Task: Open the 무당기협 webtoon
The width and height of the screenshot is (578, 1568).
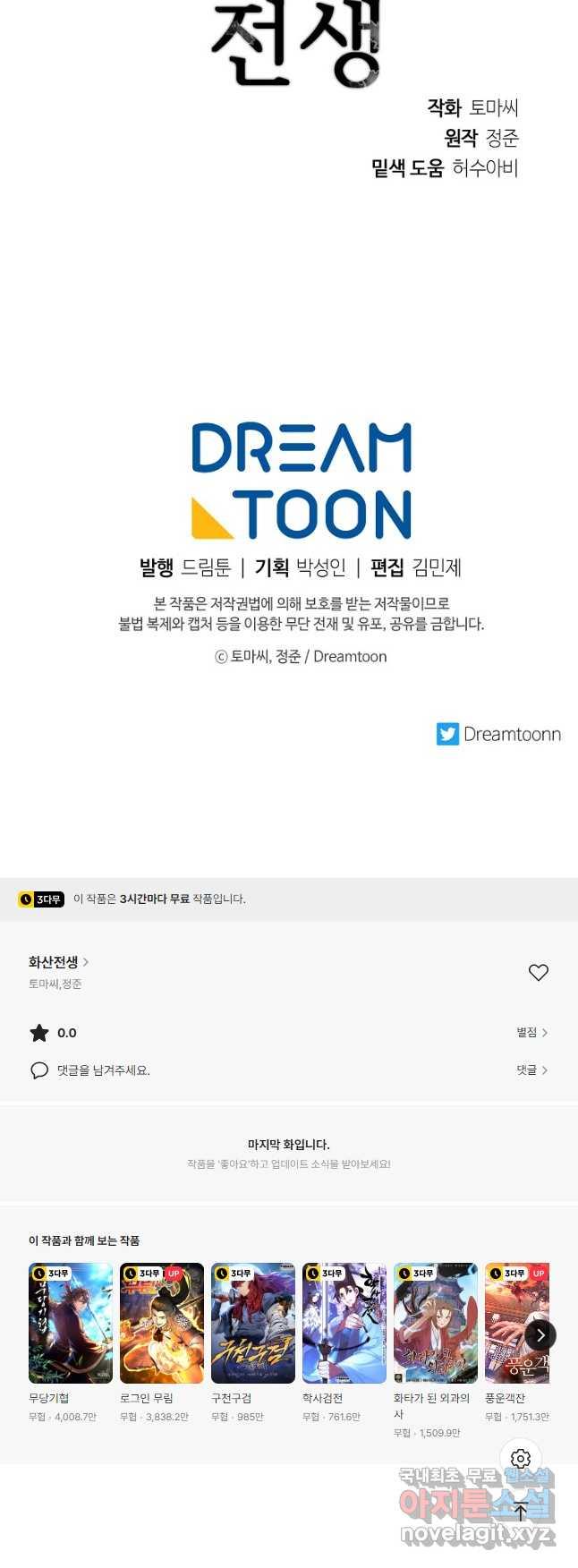Action: [70, 1323]
